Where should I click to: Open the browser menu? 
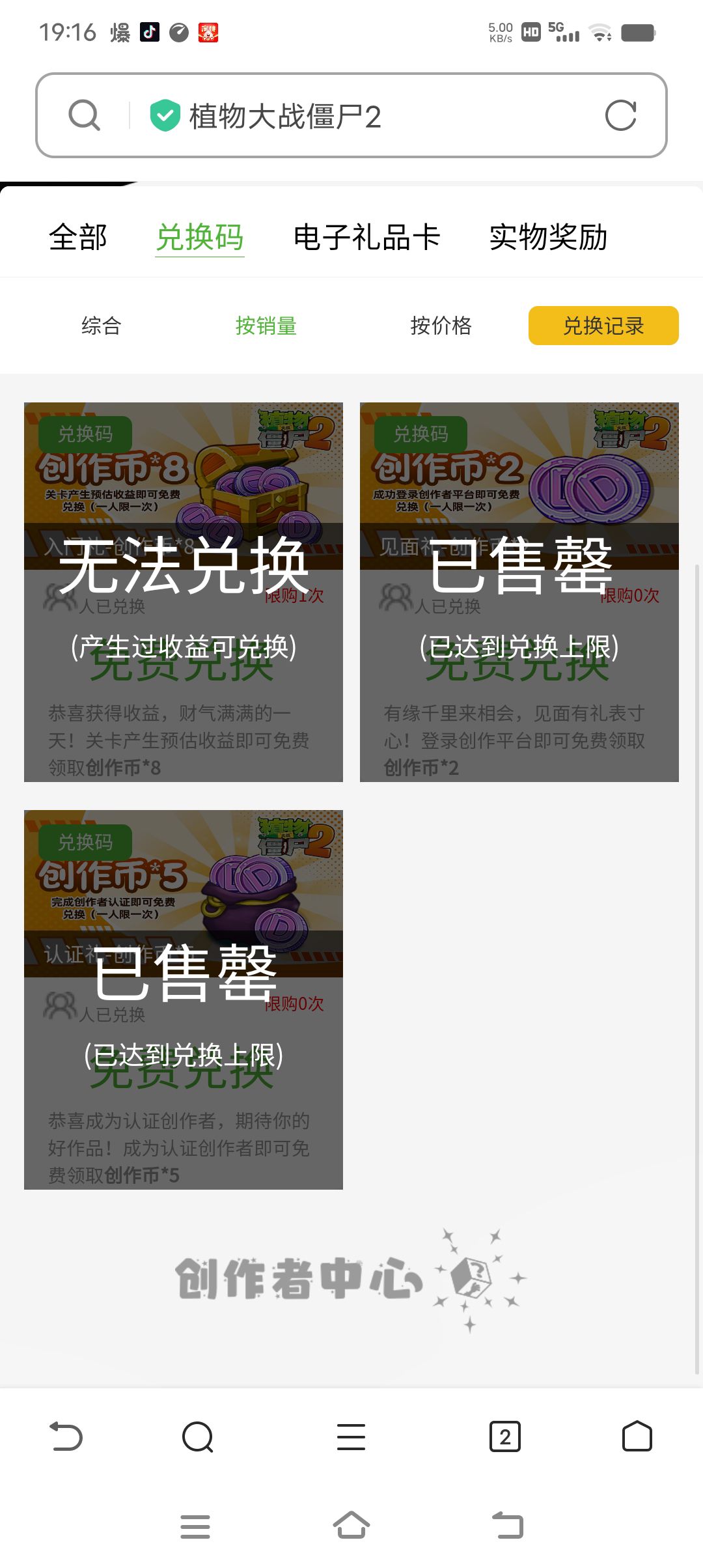pyautogui.click(x=351, y=1437)
